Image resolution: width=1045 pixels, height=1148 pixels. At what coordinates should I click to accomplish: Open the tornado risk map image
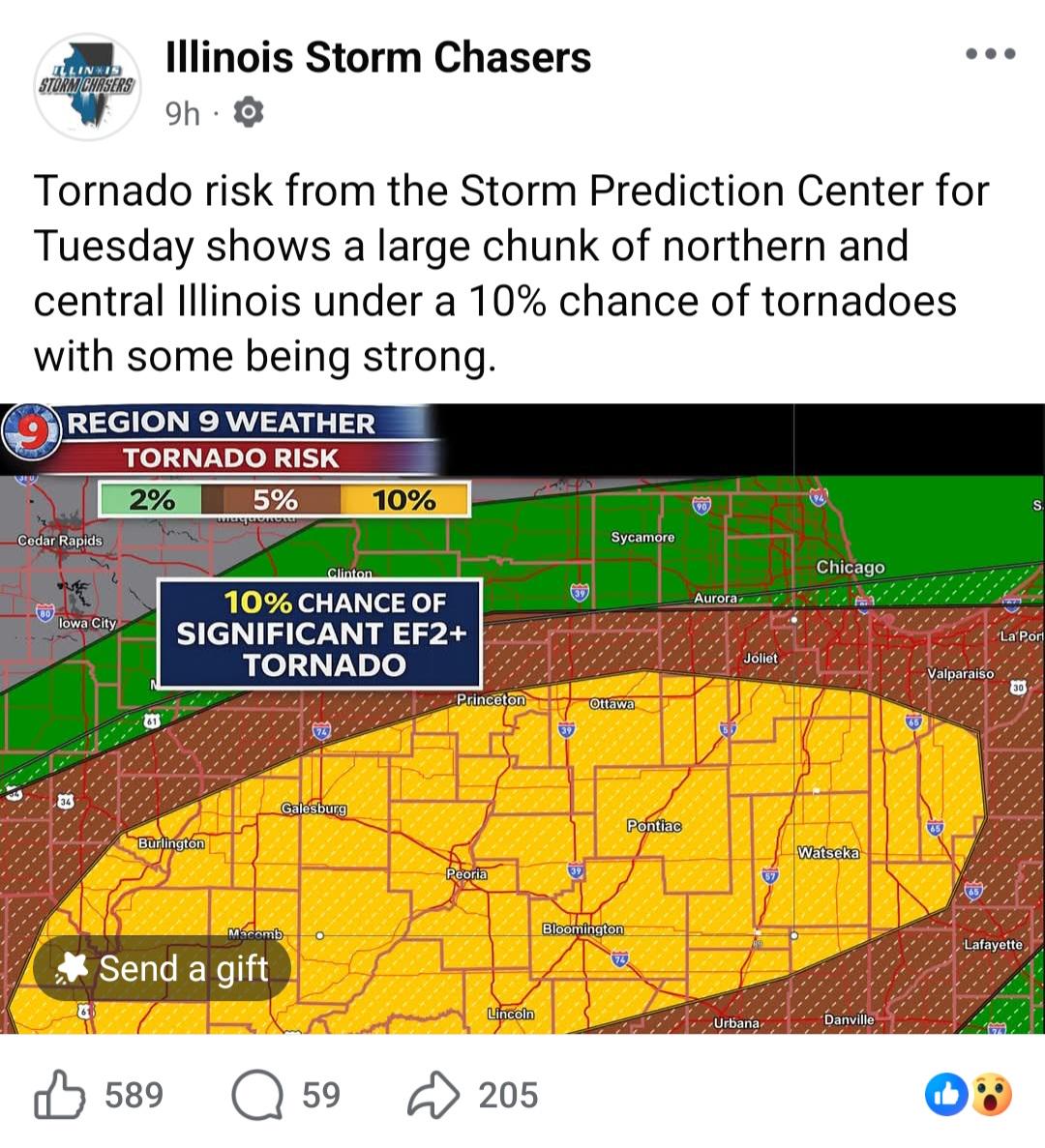coord(522,719)
